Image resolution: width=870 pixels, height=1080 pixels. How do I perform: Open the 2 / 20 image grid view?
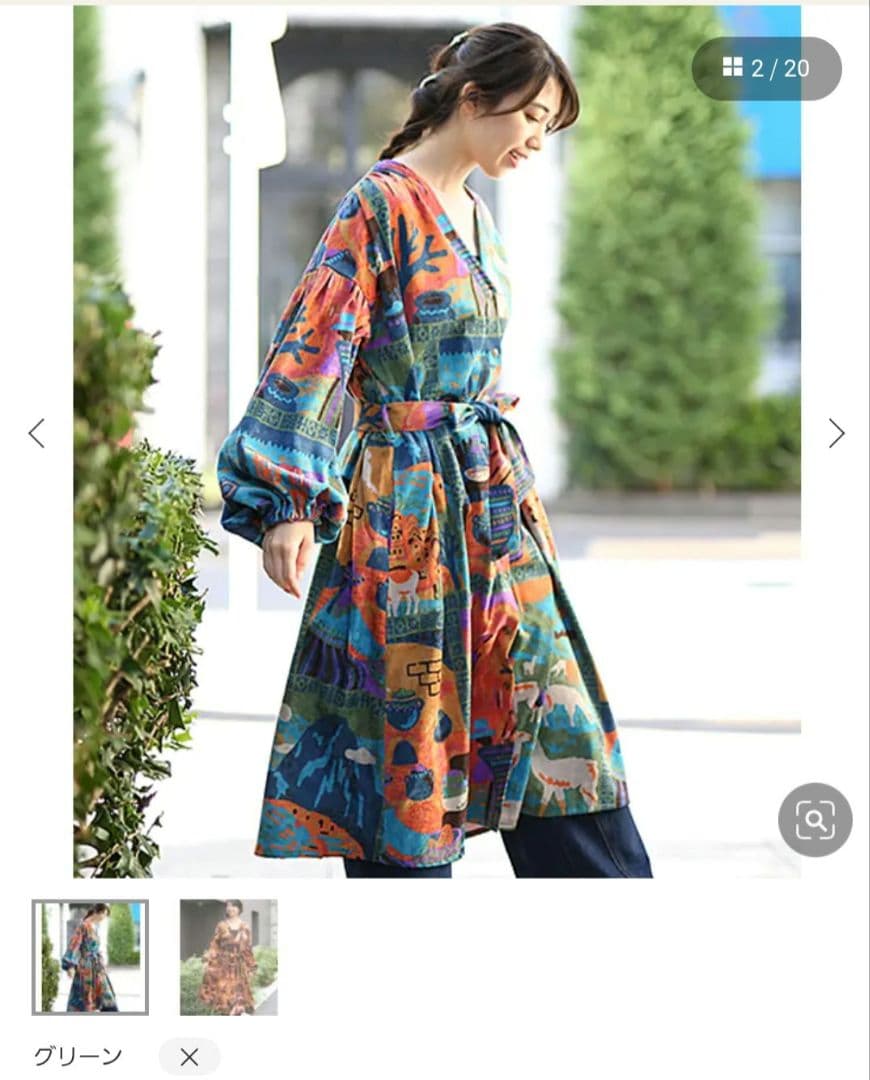click(x=766, y=68)
